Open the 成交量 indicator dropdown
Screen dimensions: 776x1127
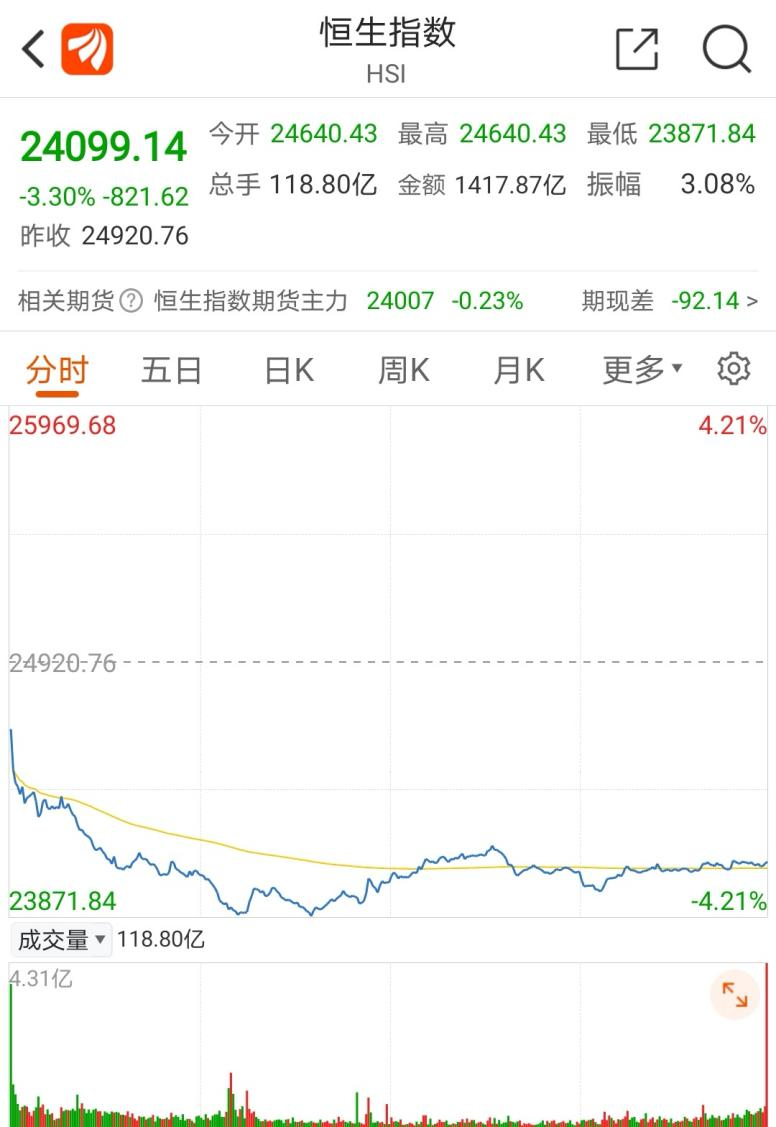tap(62, 940)
